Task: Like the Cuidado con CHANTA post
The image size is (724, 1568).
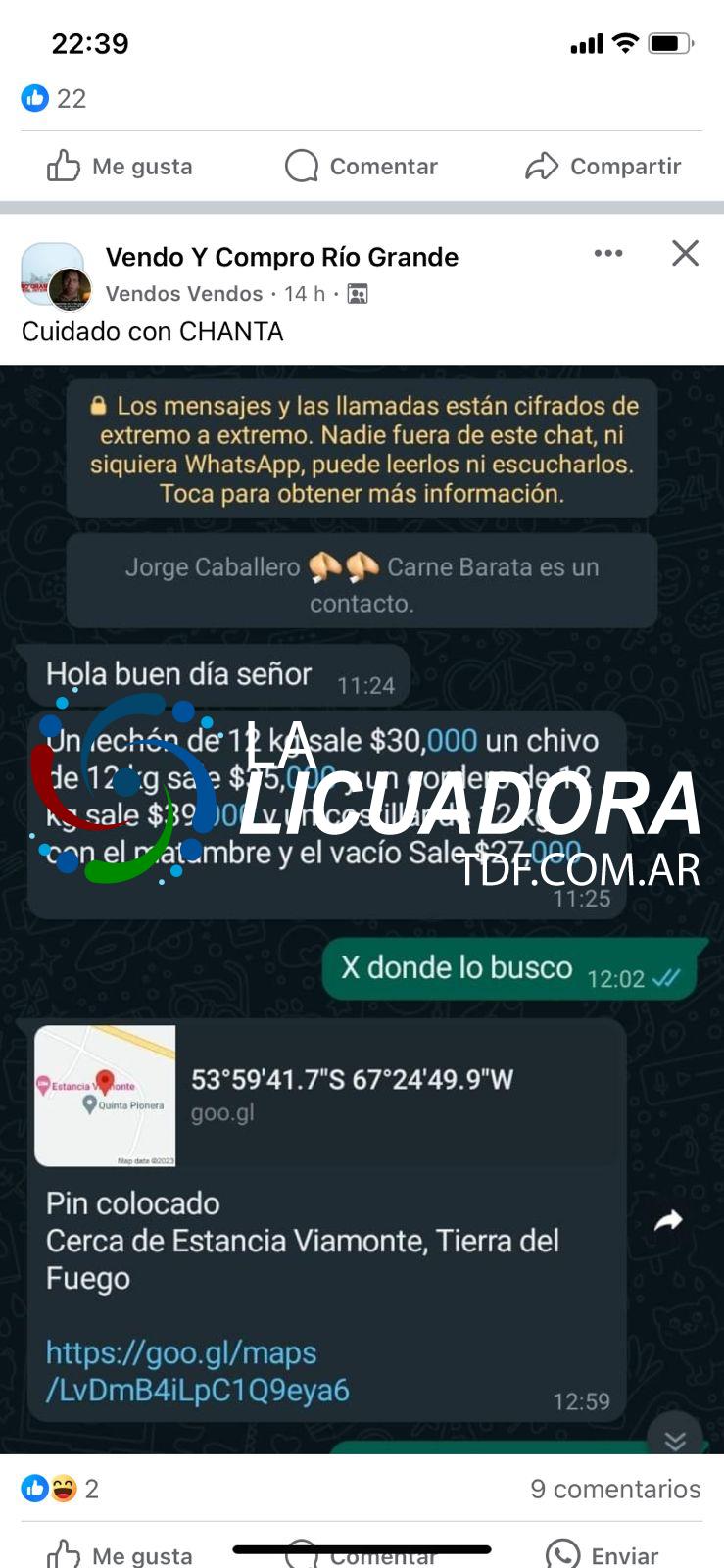Action: click(x=120, y=1553)
